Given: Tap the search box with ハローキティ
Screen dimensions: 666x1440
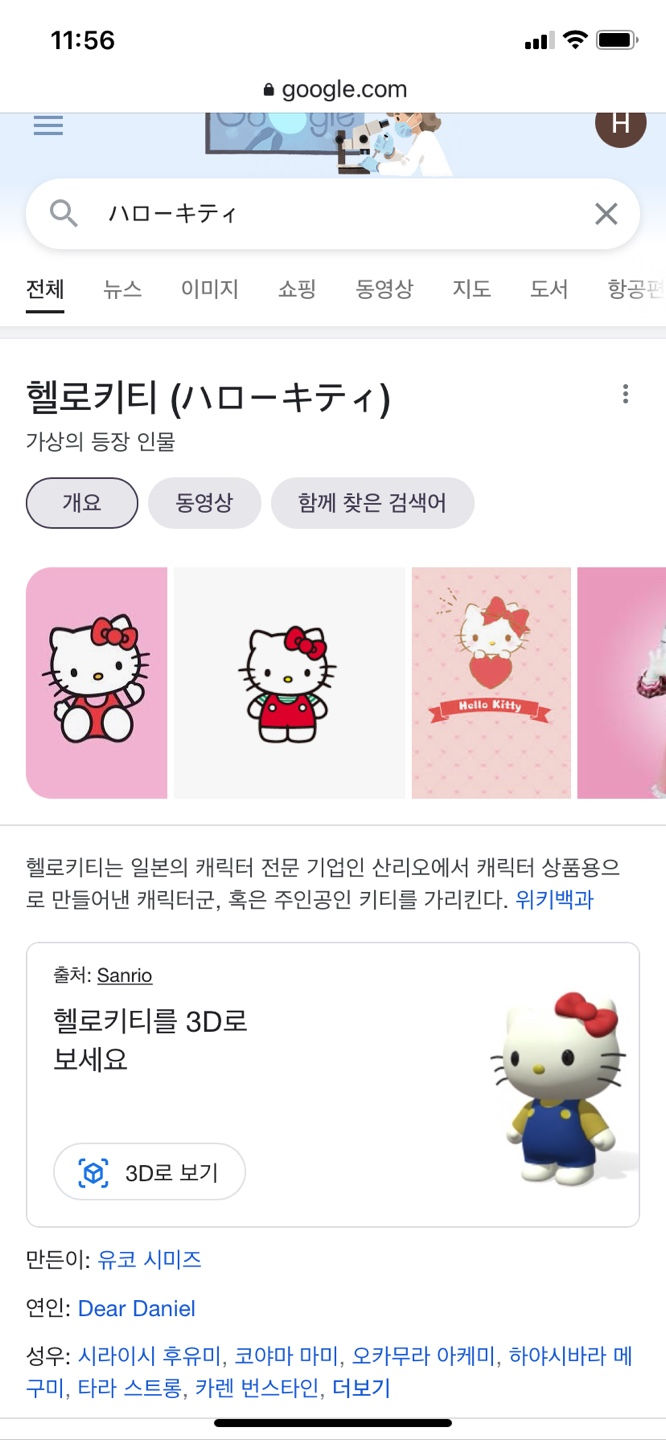Looking at the screenshot, I should pyautogui.click(x=332, y=213).
